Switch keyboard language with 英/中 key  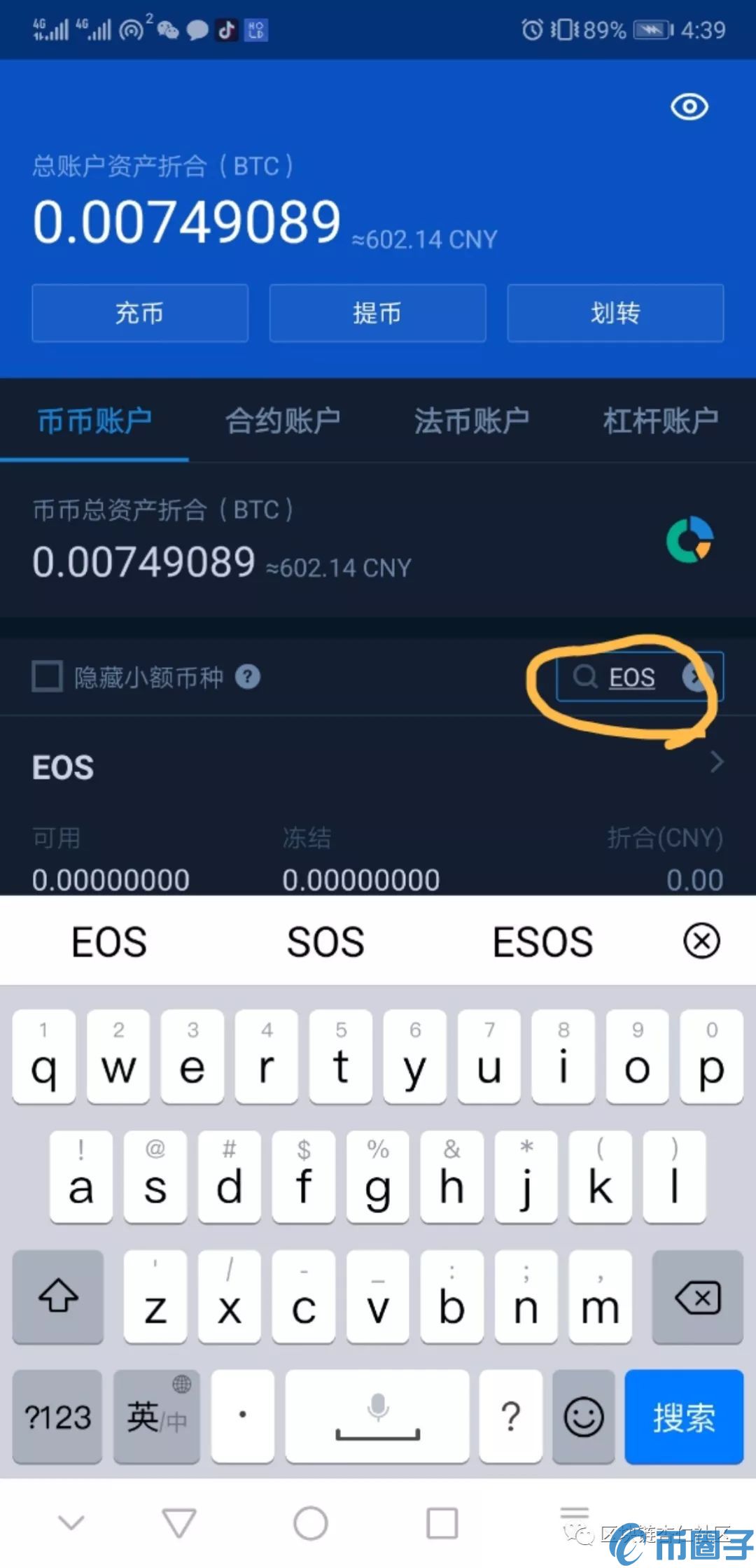(157, 1417)
